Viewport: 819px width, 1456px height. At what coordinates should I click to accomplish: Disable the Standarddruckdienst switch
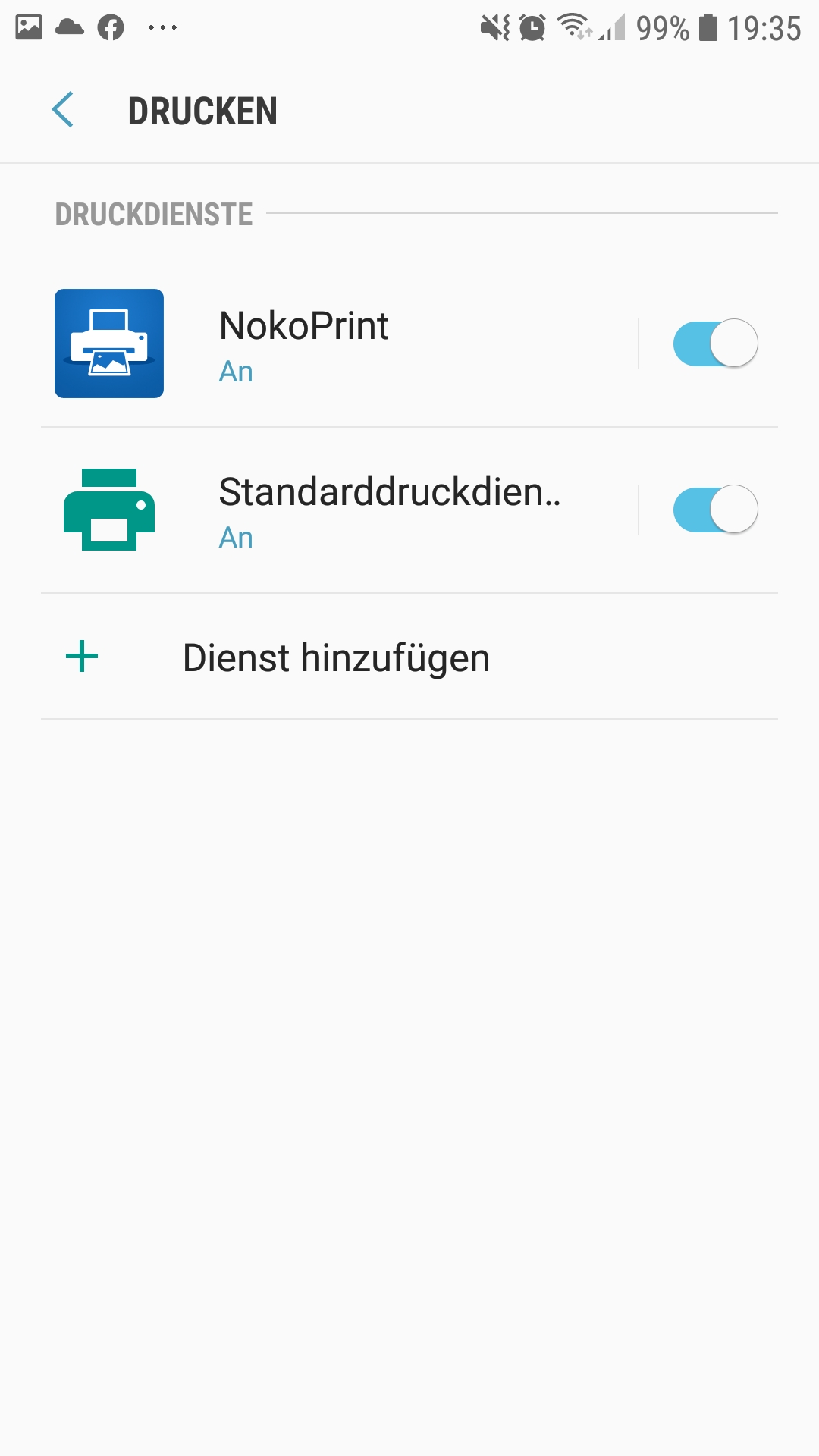(714, 509)
